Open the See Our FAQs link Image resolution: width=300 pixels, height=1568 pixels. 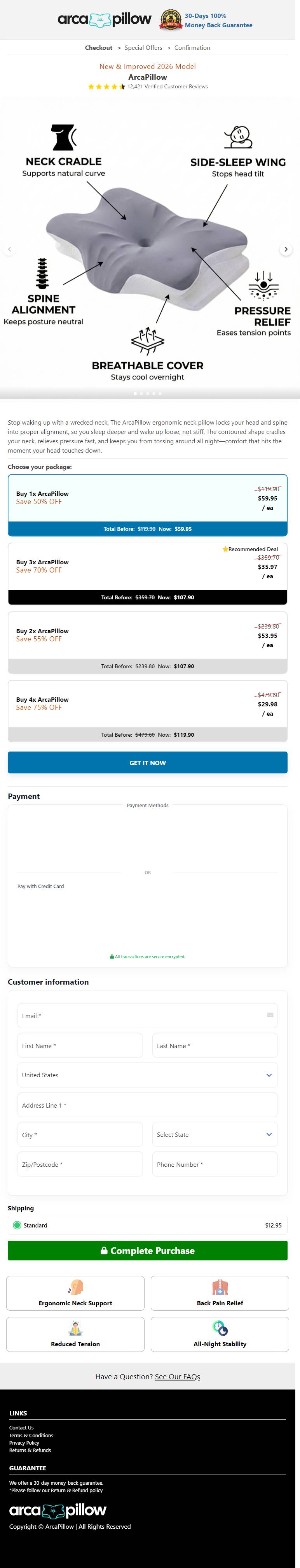(x=177, y=1376)
